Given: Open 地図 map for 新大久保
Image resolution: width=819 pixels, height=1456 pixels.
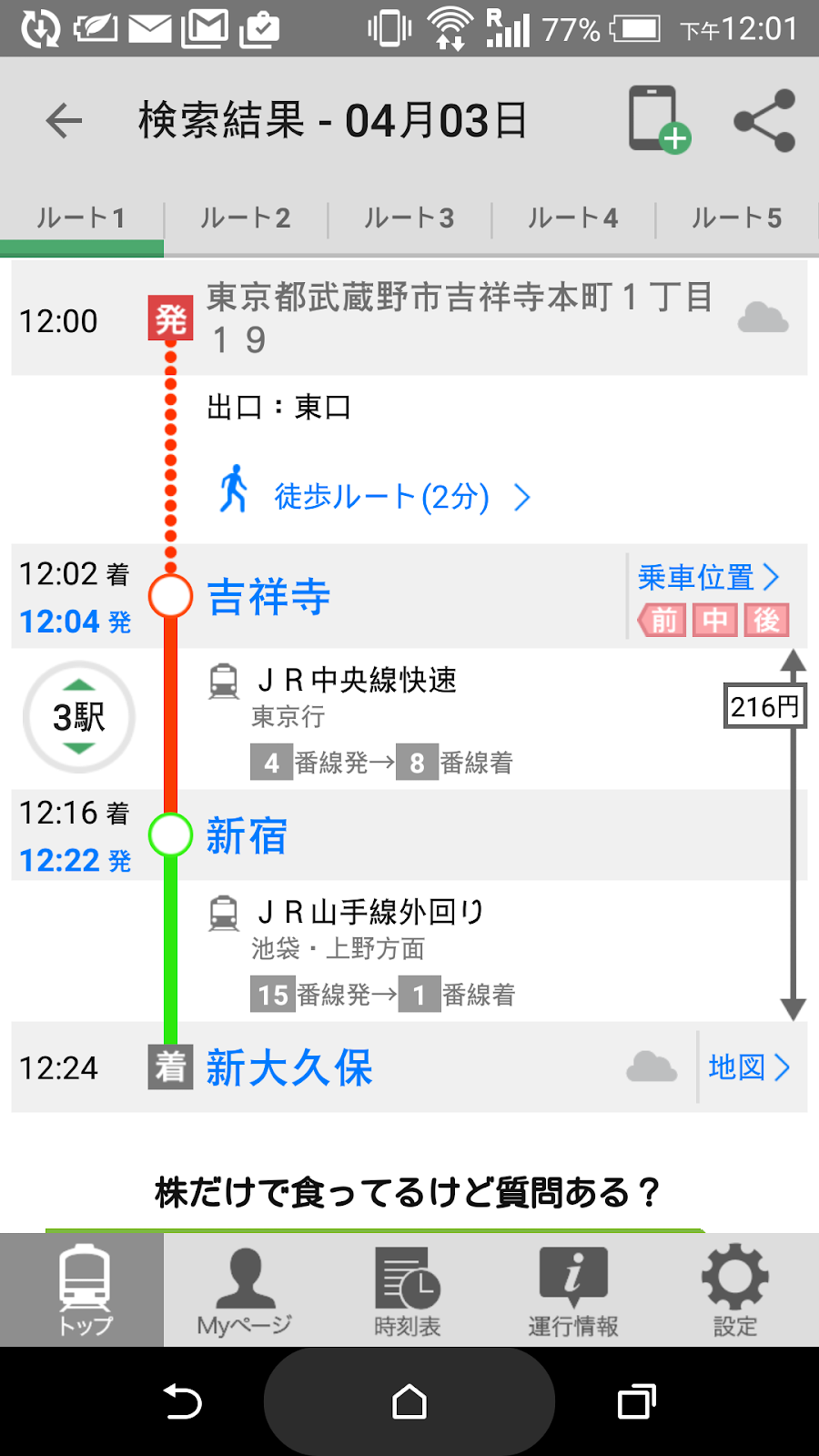Looking at the screenshot, I should tap(748, 1067).
